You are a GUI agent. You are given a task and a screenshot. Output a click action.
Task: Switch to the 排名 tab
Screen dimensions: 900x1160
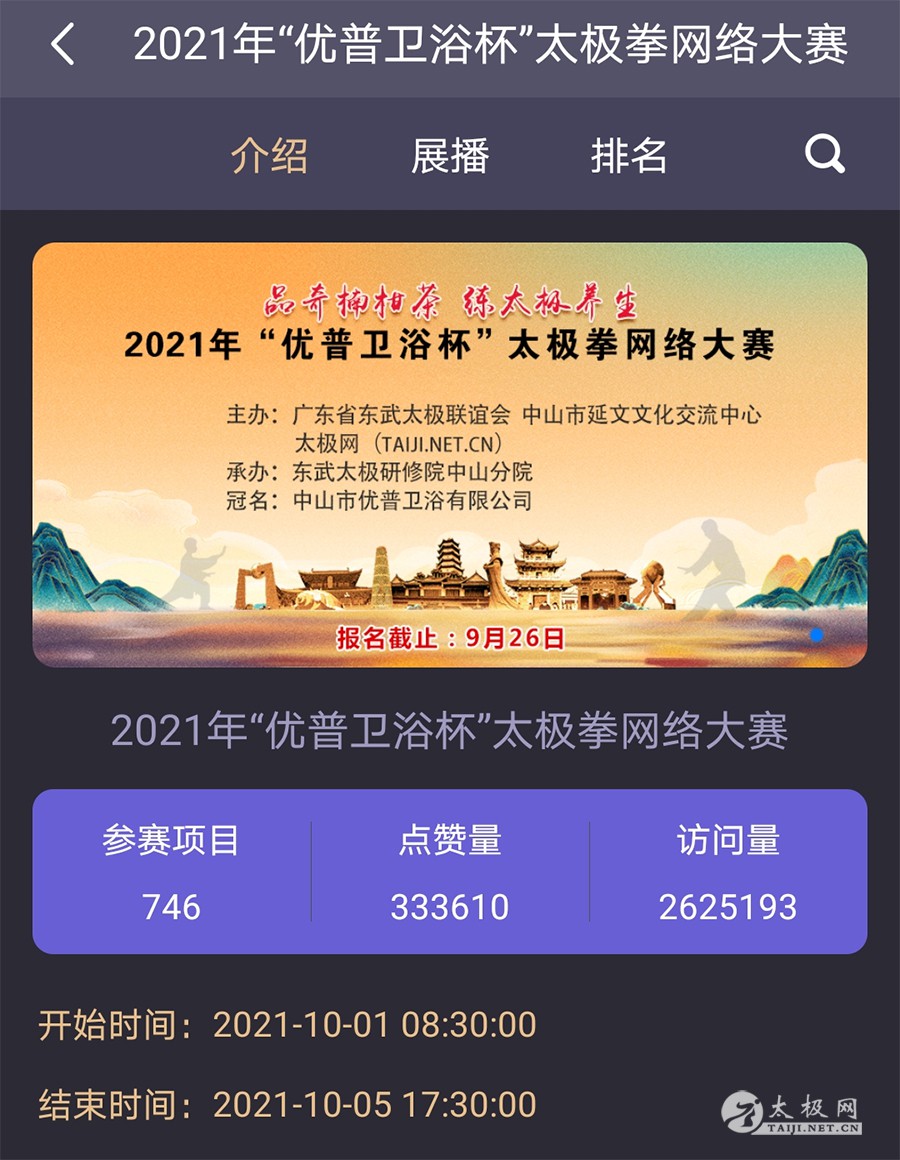click(x=629, y=156)
